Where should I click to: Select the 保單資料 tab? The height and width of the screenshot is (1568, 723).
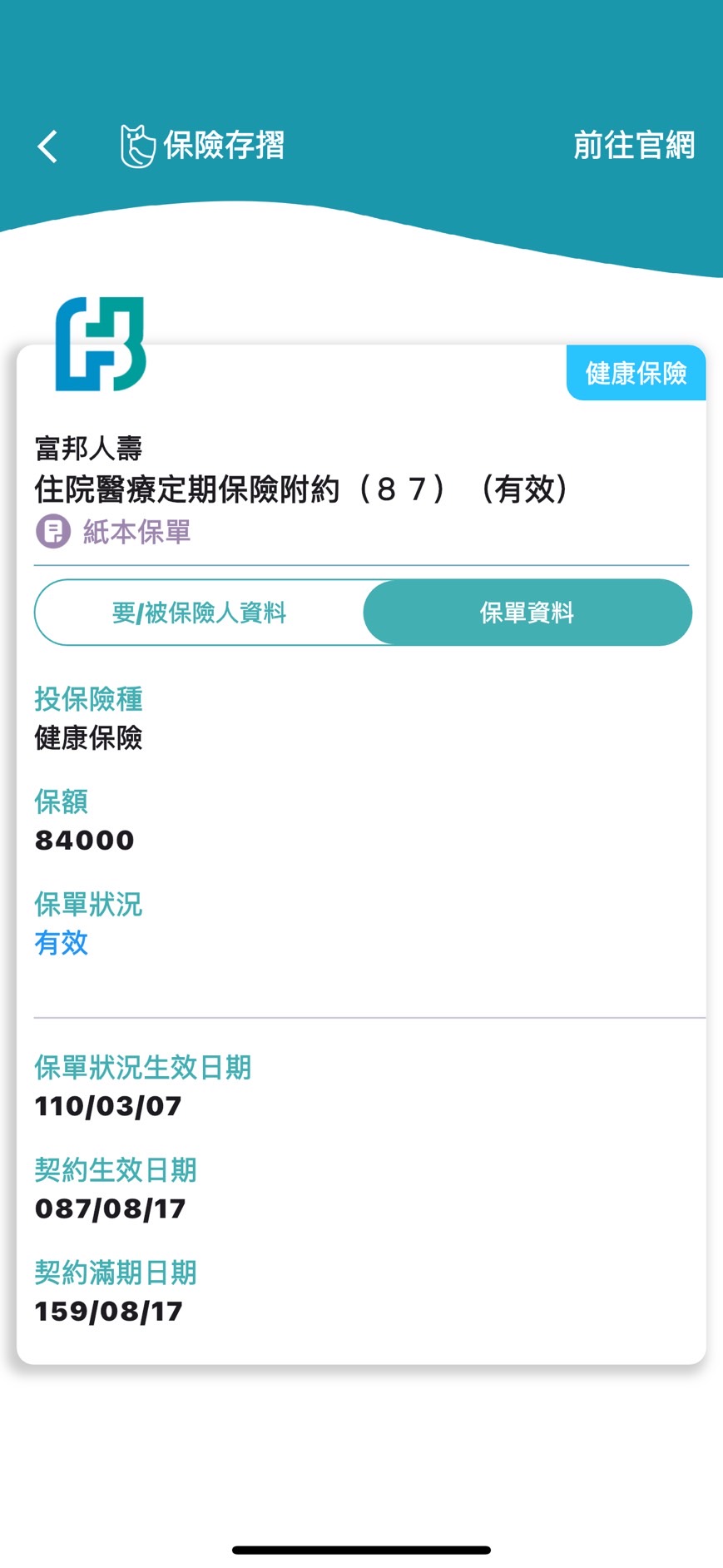527,613
